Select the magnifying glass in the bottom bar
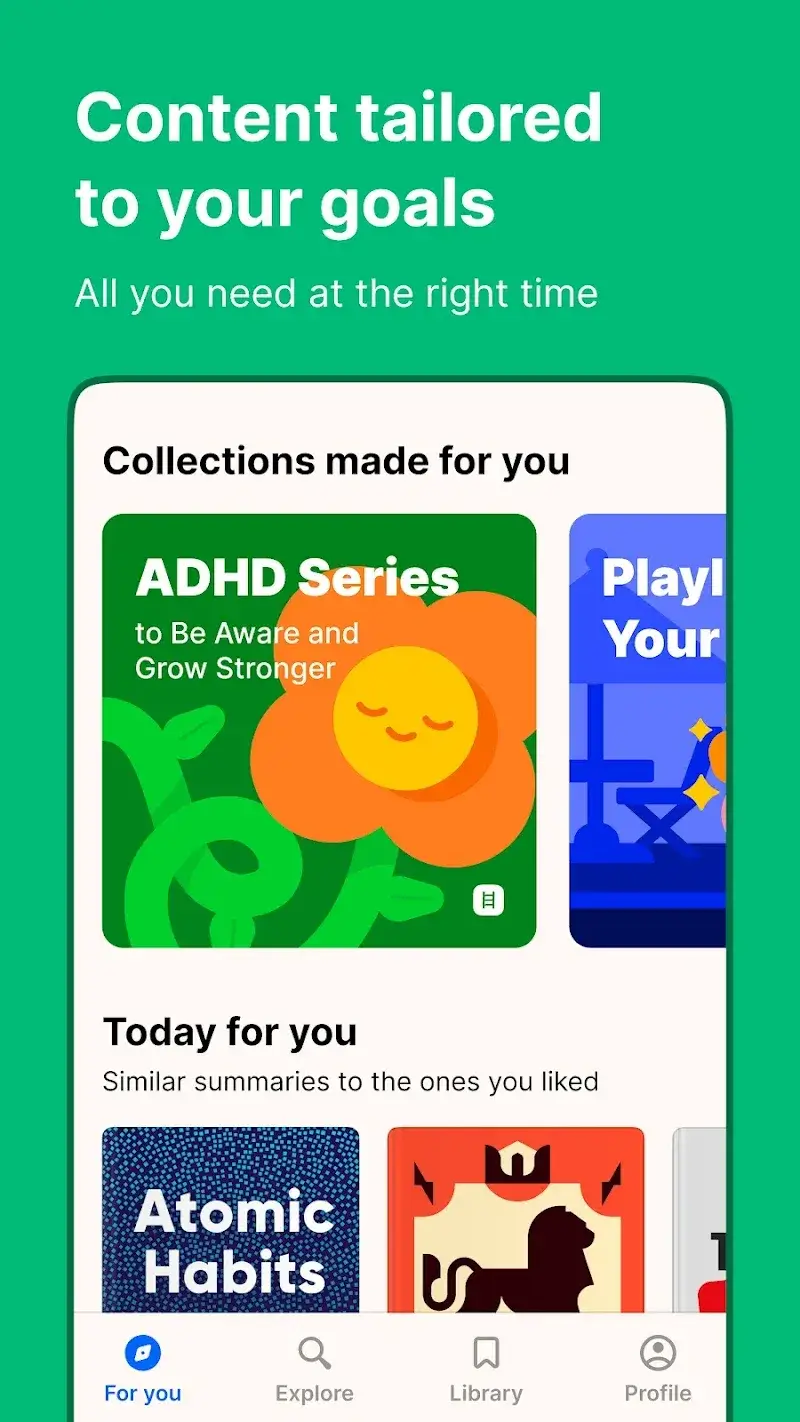 pyautogui.click(x=314, y=1351)
